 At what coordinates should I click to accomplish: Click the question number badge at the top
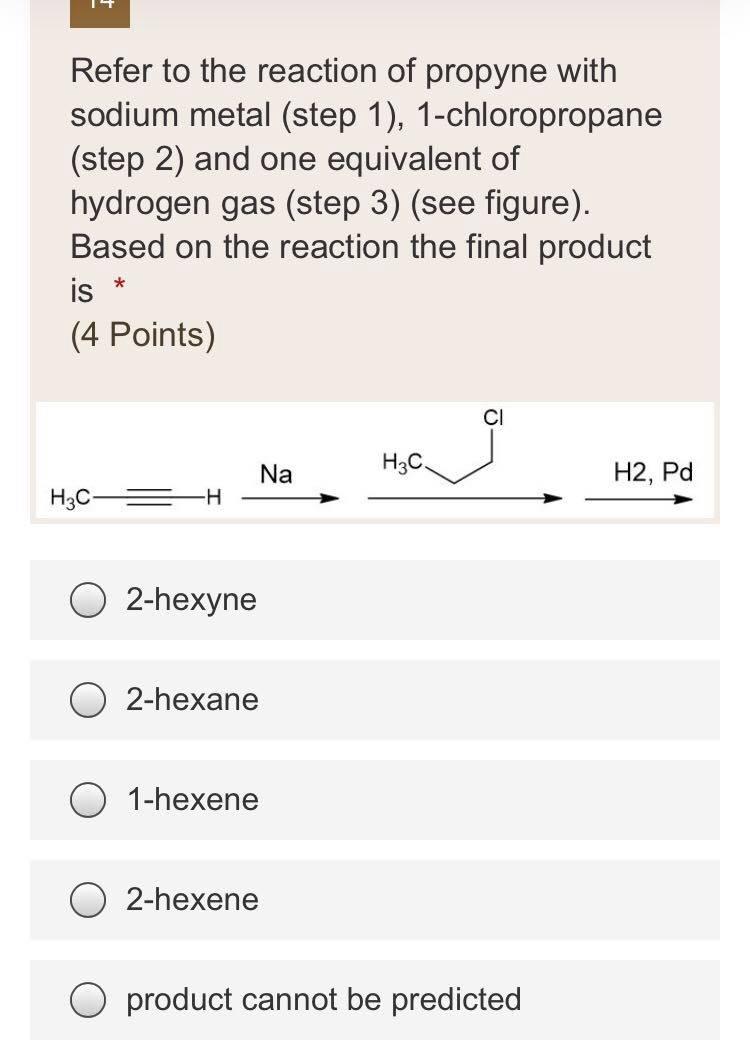coord(100,10)
